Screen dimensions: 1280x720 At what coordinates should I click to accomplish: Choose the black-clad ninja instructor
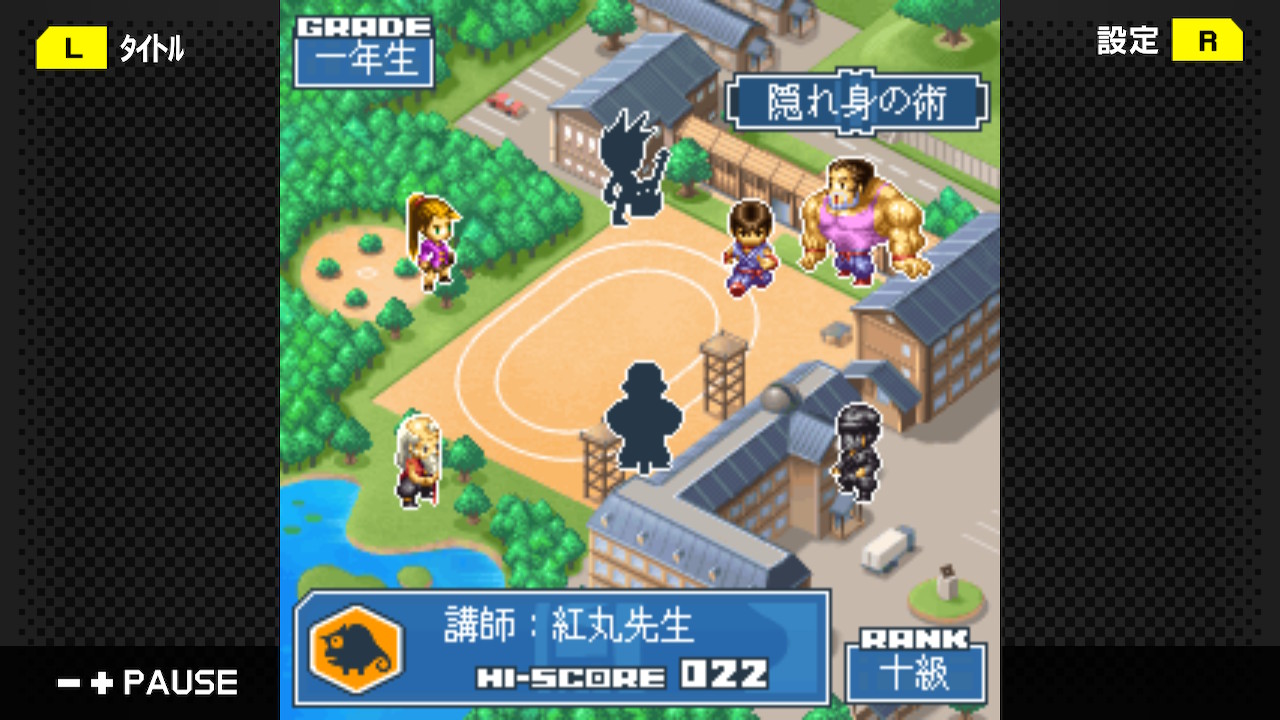pos(858,451)
